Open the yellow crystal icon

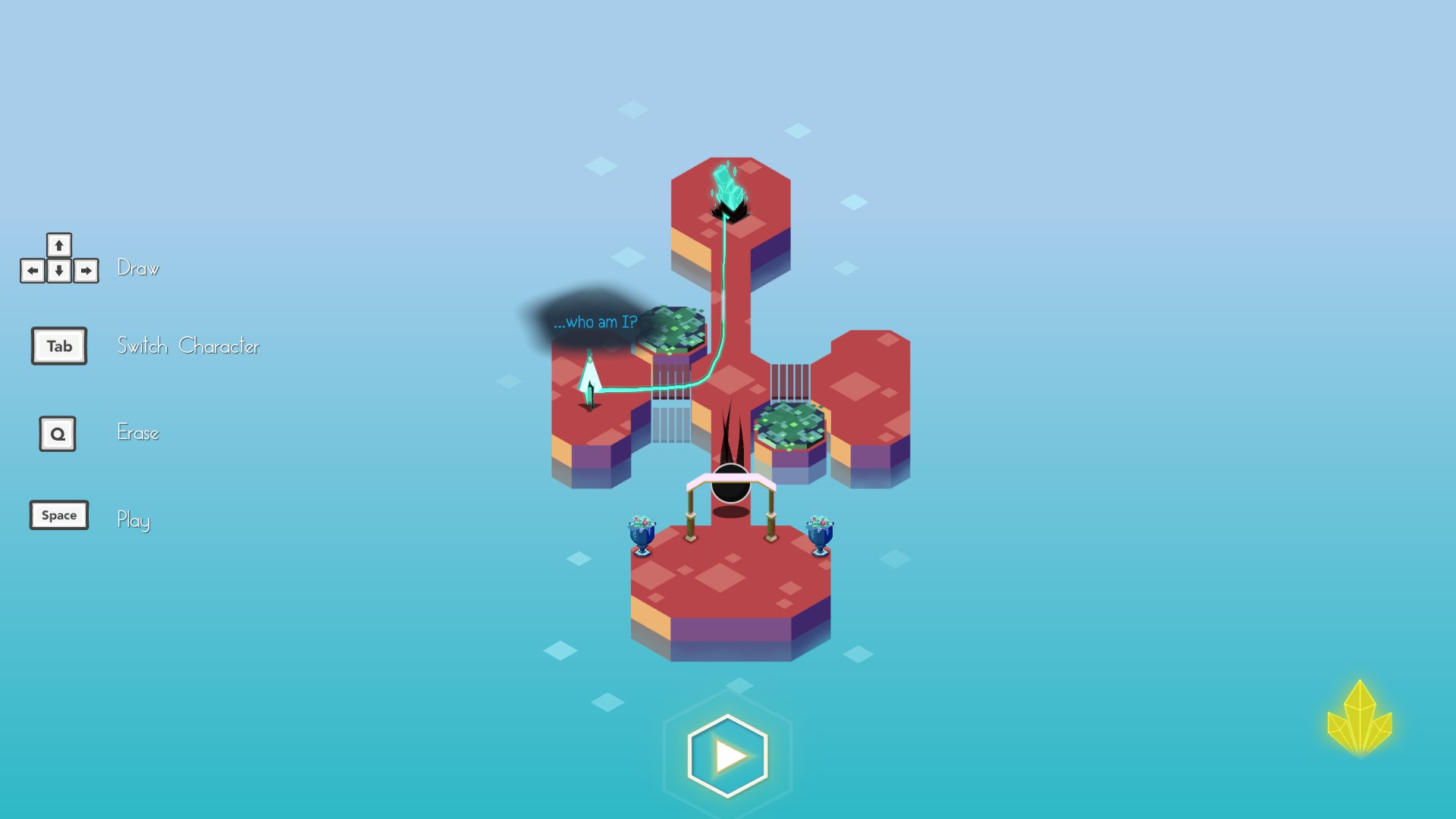pyautogui.click(x=1360, y=718)
